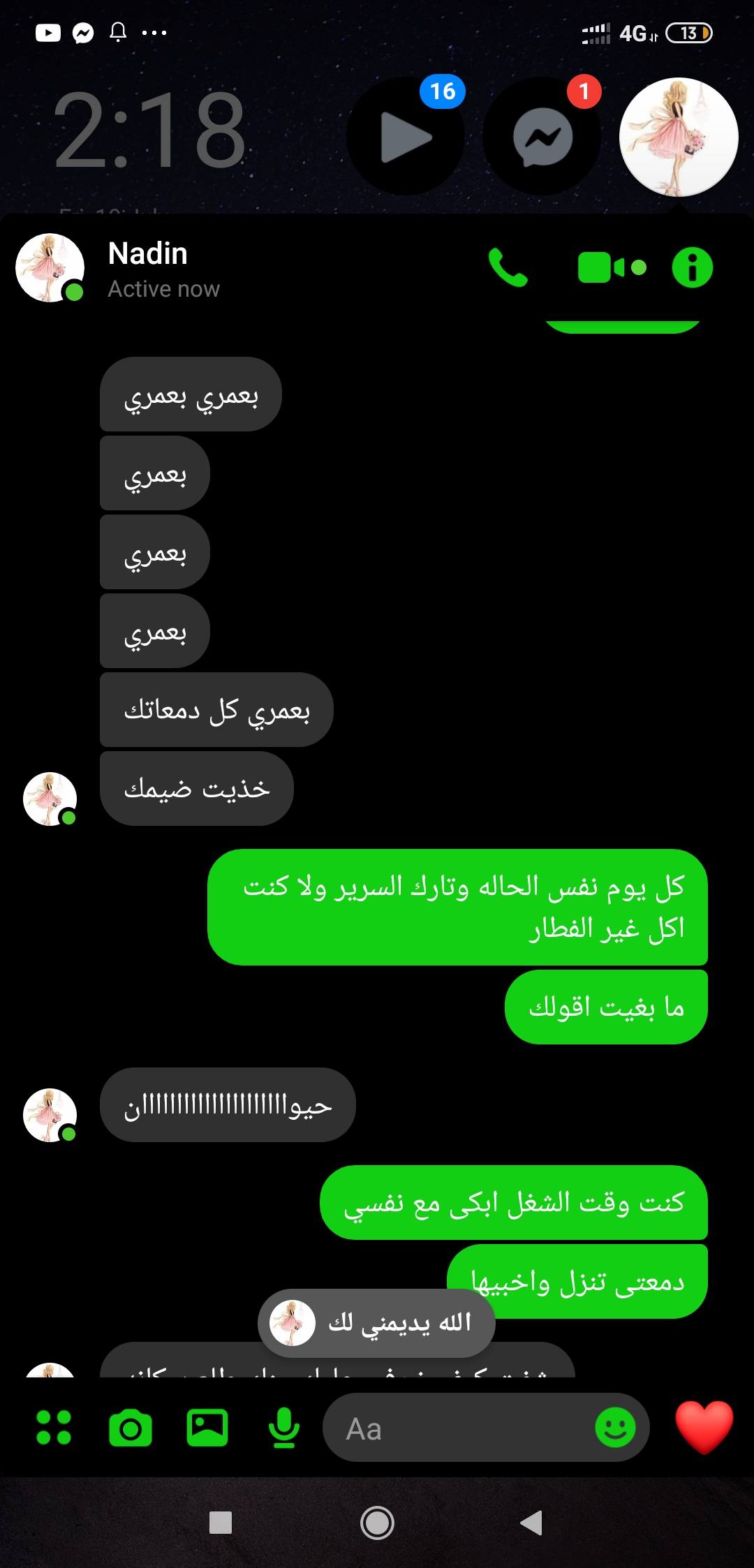Go back using system navigation
The width and height of the screenshot is (754, 1568).
click(532, 1523)
